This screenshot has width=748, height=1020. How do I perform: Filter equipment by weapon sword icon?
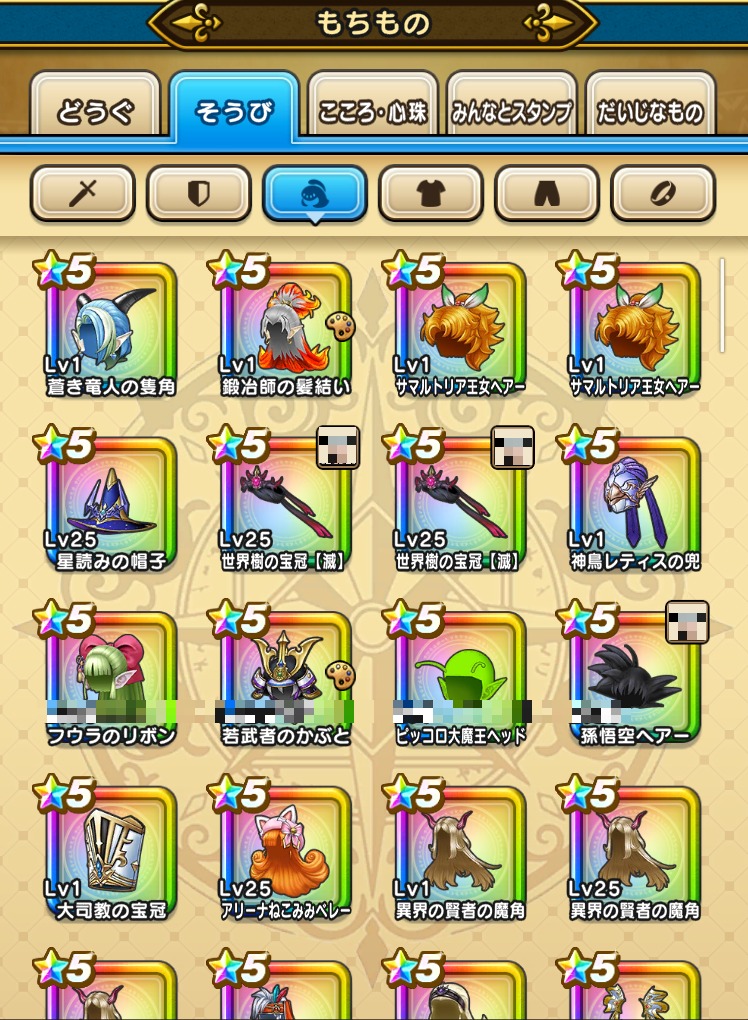(x=82, y=193)
